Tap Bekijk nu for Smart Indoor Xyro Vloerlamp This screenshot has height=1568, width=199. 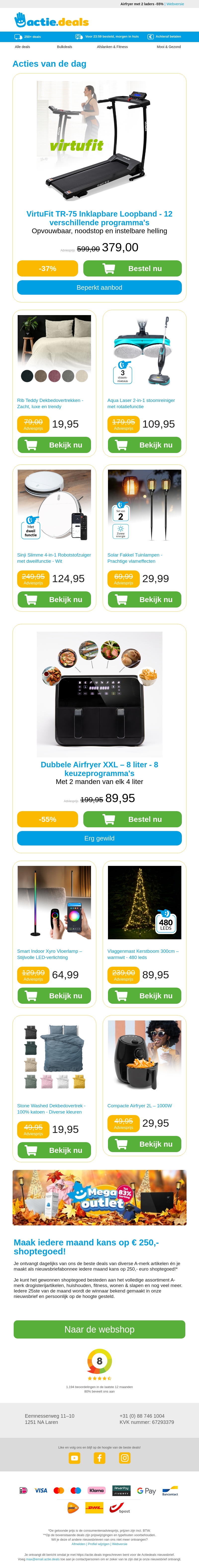(54, 996)
